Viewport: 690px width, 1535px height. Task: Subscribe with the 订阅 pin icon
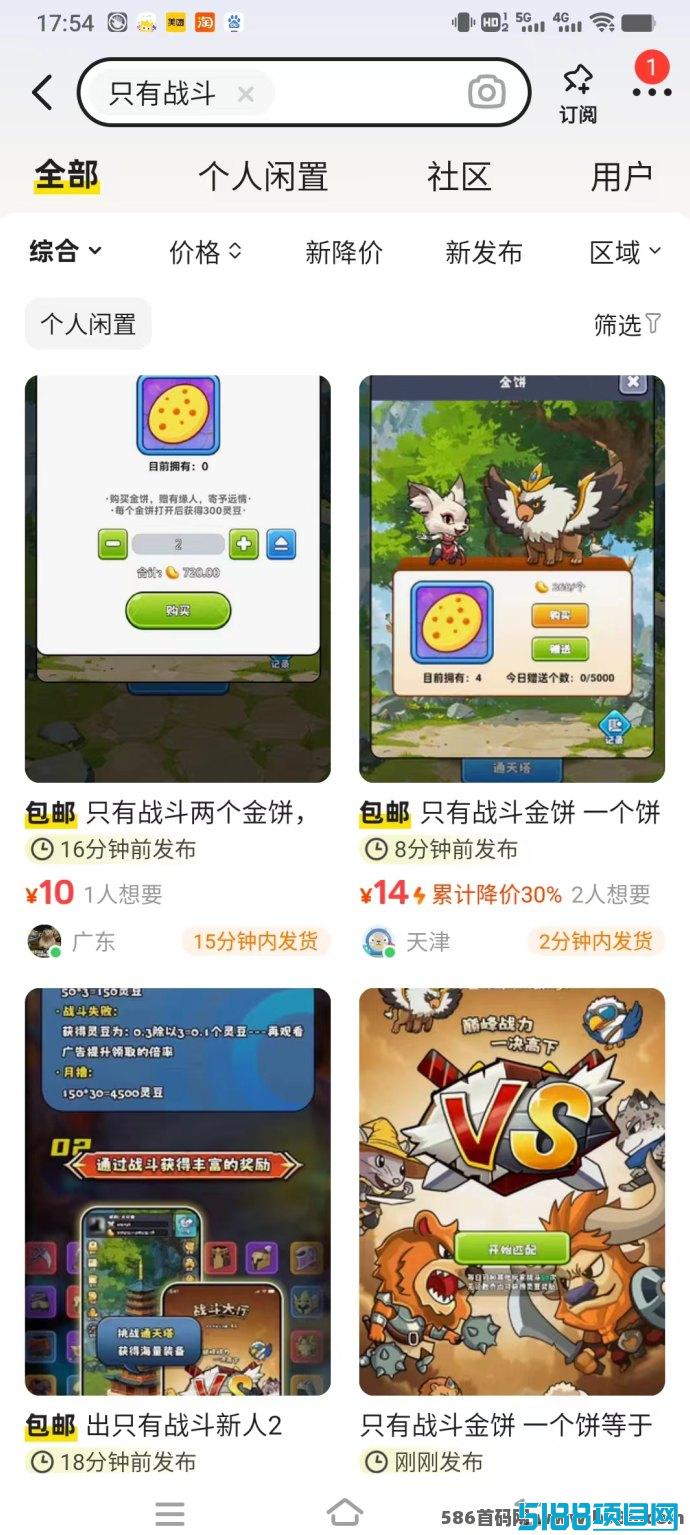[577, 93]
